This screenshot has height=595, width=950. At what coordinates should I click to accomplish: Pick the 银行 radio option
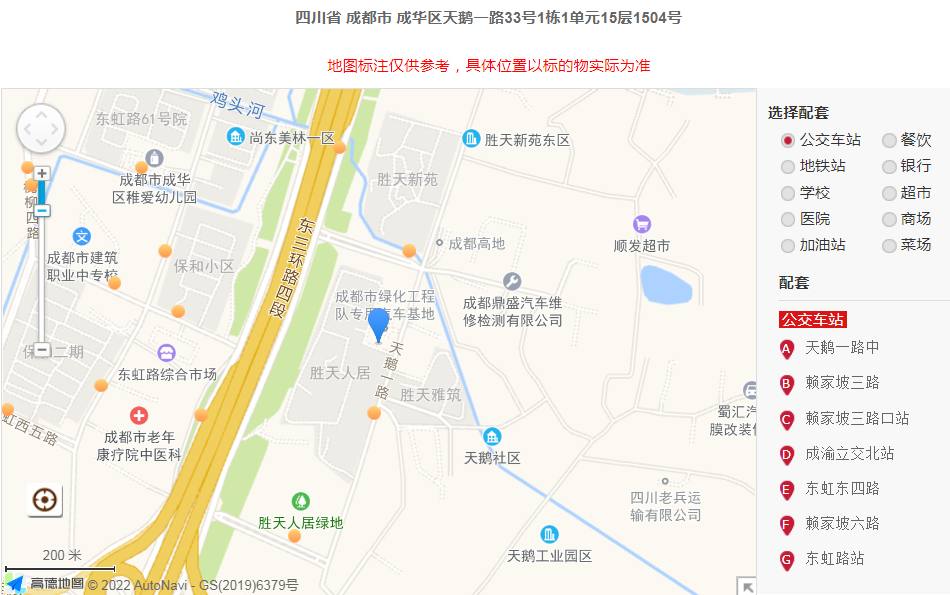pyautogui.click(x=889, y=167)
